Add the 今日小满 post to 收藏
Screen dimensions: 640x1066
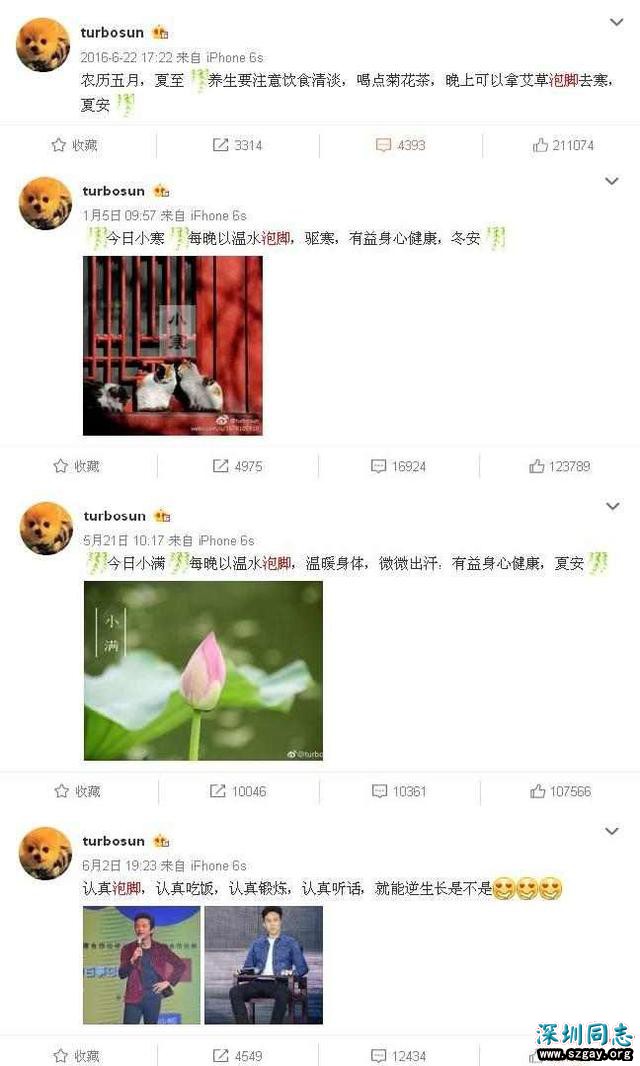click(75, 791)
